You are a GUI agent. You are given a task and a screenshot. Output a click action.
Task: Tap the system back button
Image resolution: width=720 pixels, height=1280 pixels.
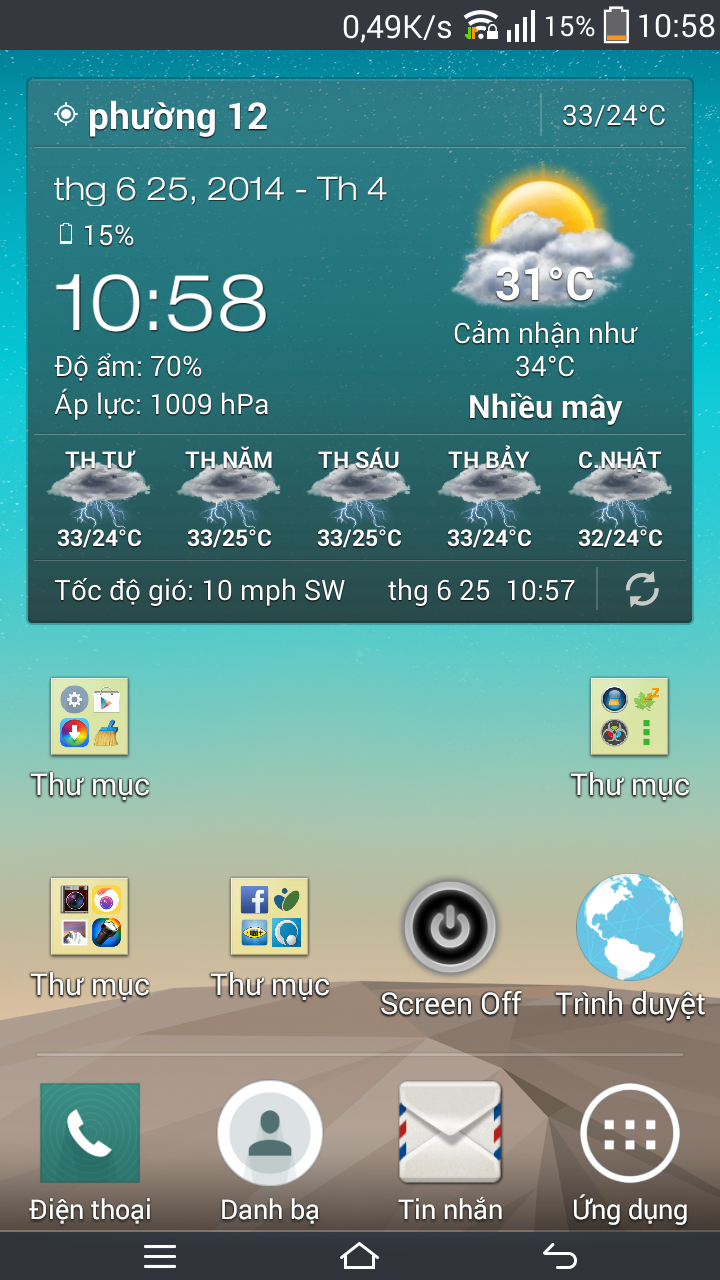pos(560,1256)
